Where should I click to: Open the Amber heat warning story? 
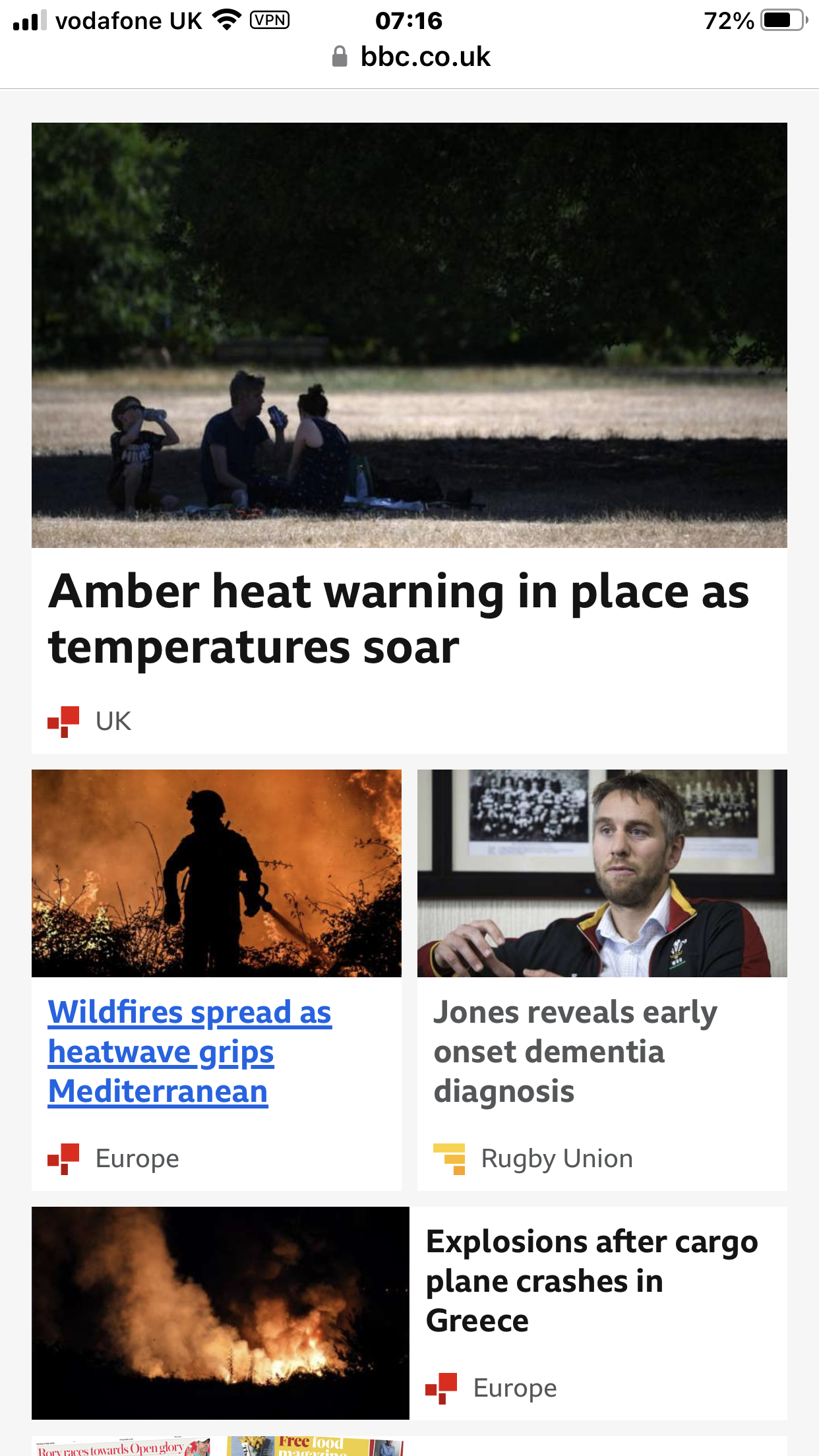tap(398, 618)
